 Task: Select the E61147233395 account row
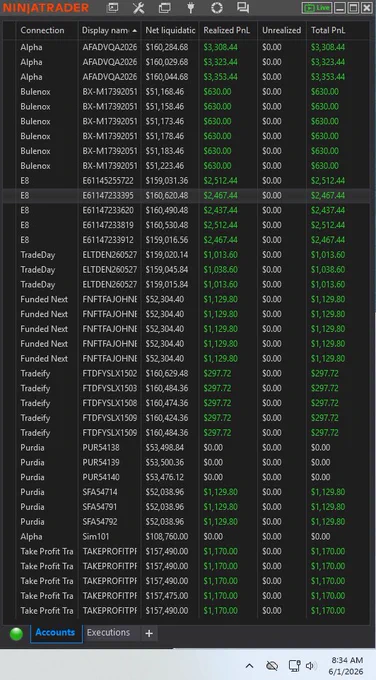(x=186, y=196)
